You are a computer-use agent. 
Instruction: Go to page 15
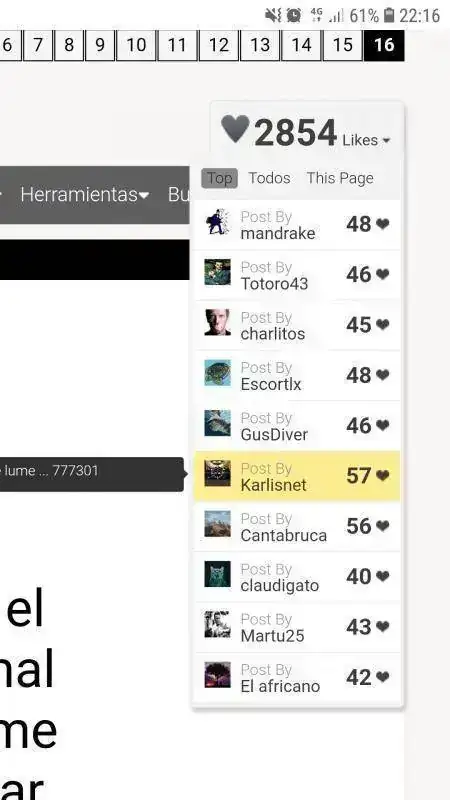click(343, 45)
